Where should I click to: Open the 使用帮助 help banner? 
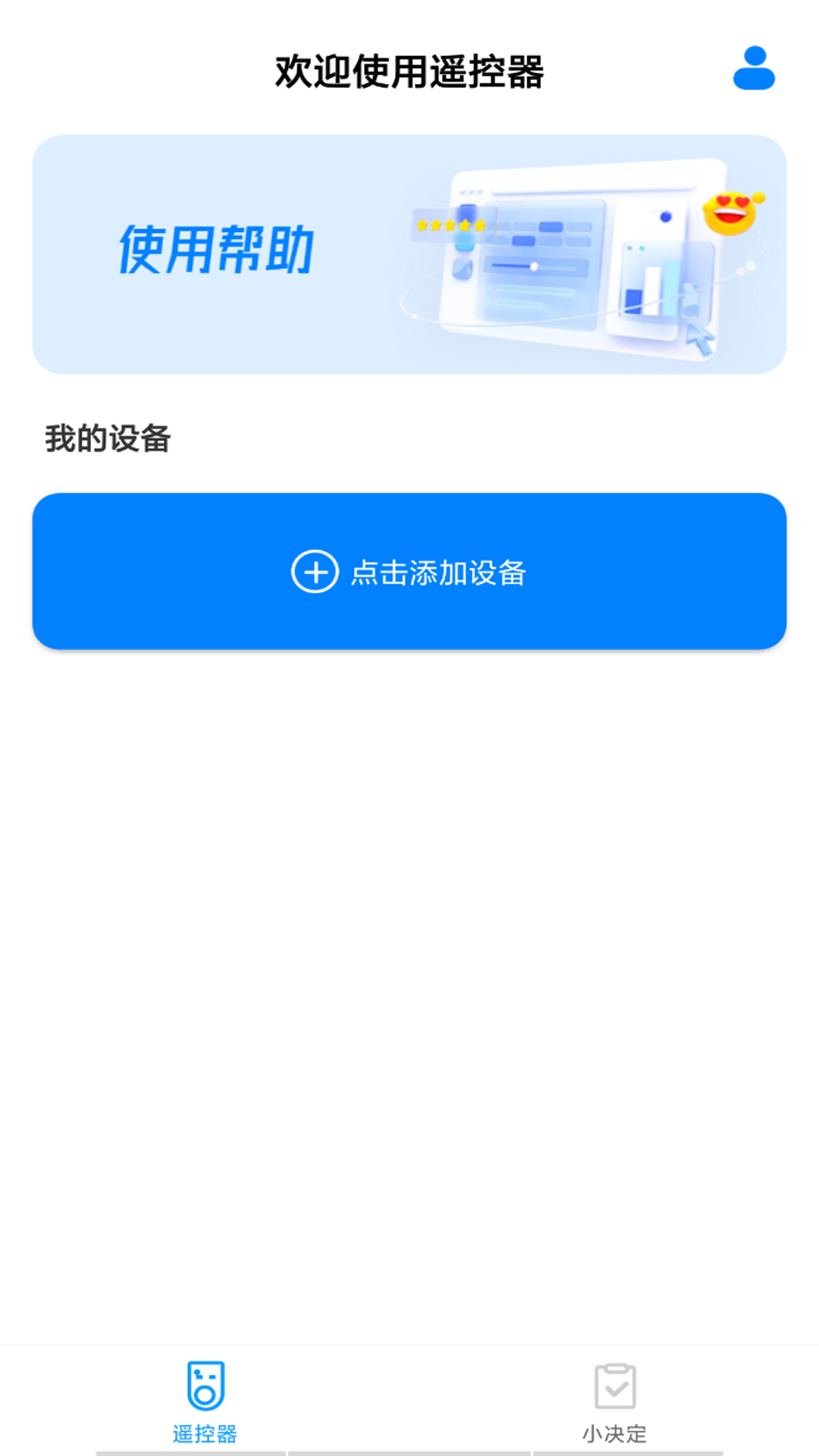(x=408, y=253)
